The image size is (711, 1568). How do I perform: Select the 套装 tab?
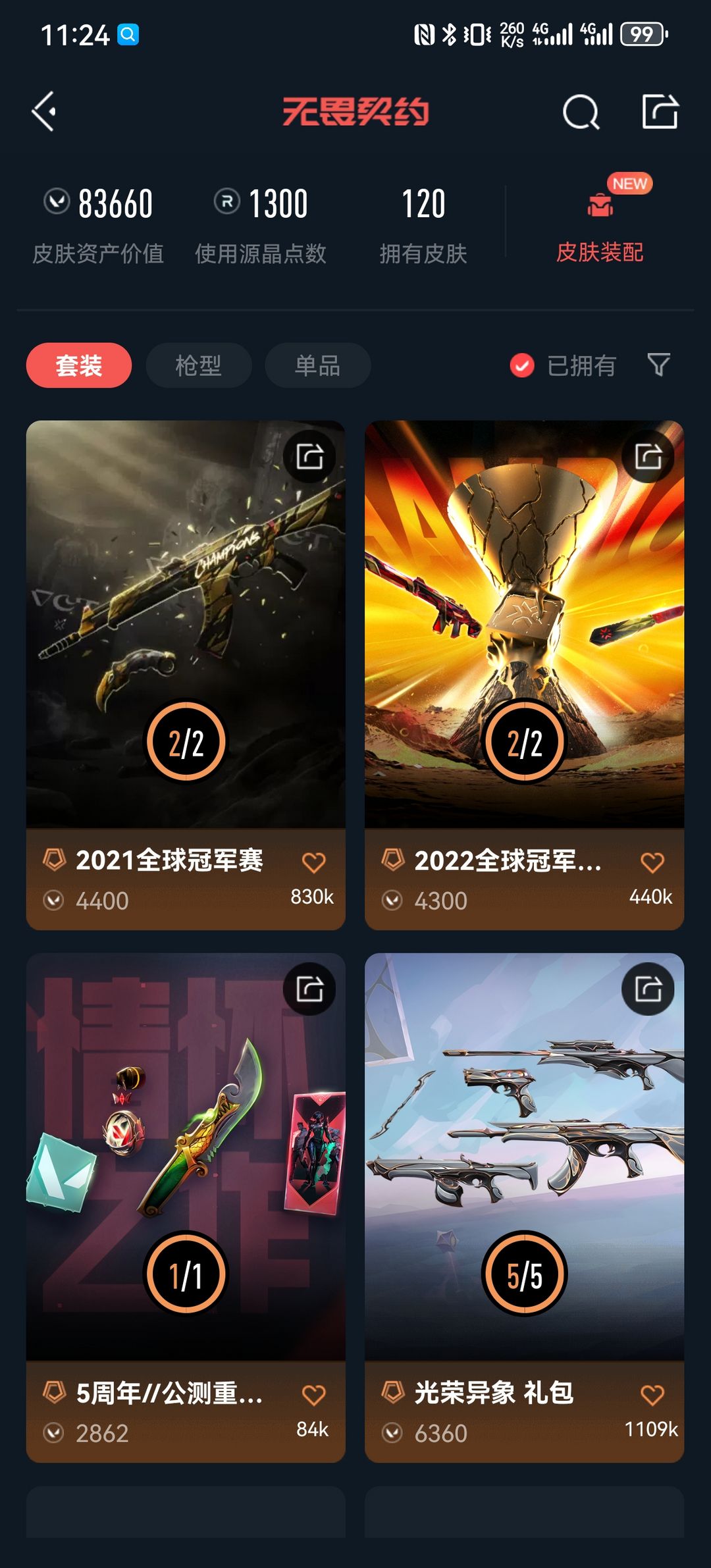[x=78, y=366]
